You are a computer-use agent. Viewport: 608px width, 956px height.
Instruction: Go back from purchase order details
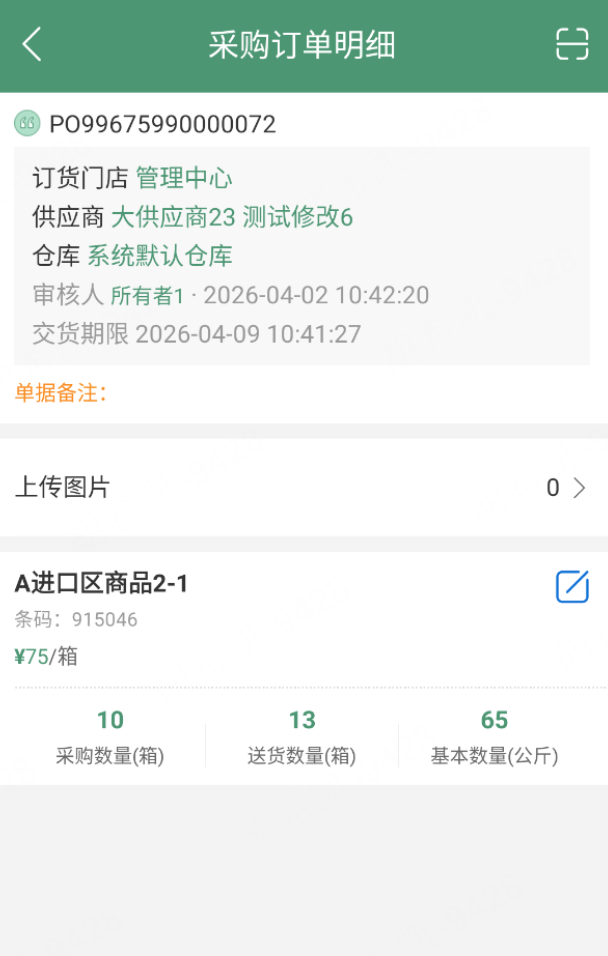click(x=33, y=45)
